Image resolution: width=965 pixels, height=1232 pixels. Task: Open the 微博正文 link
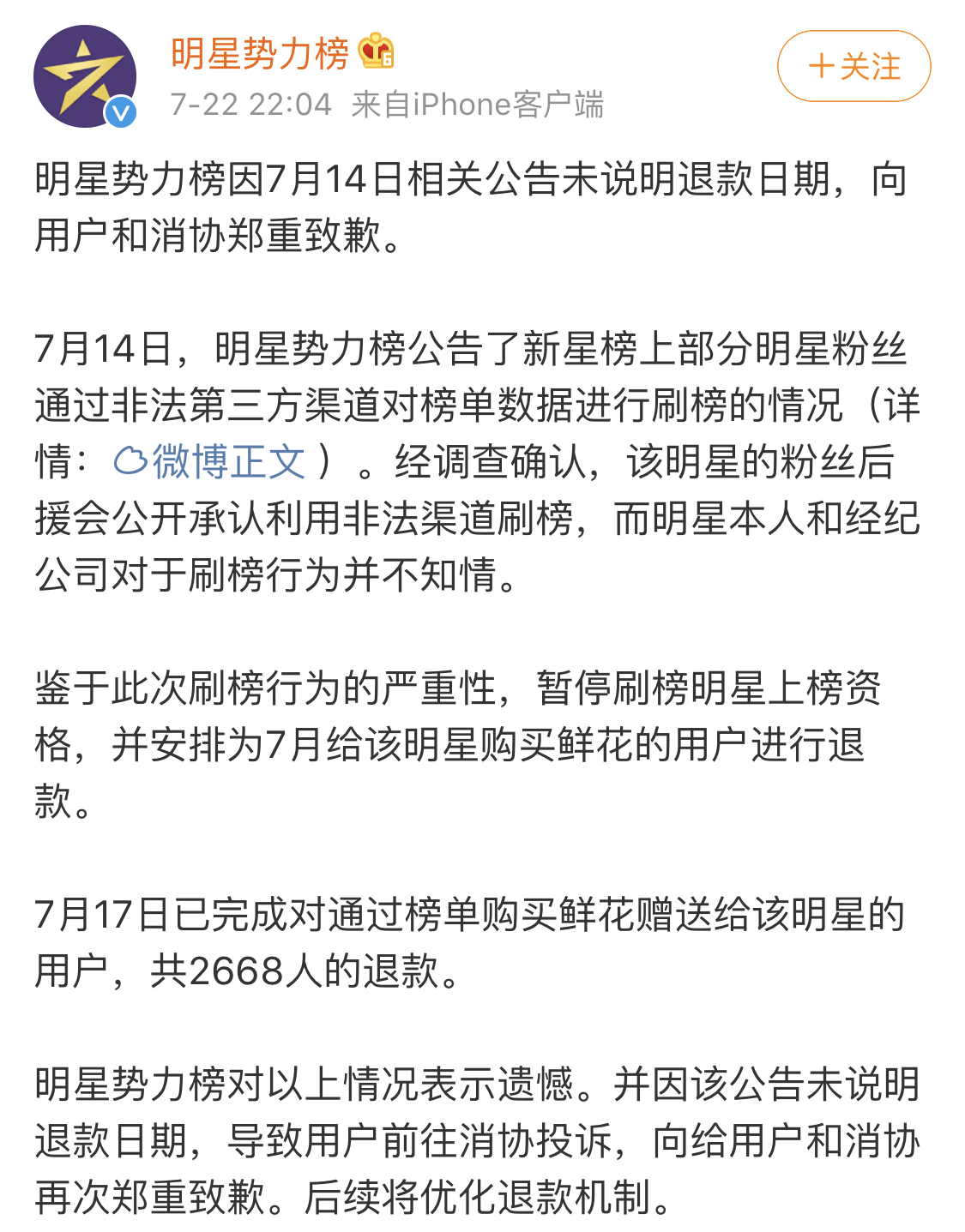pyautogui.click(x=211, y=462)
